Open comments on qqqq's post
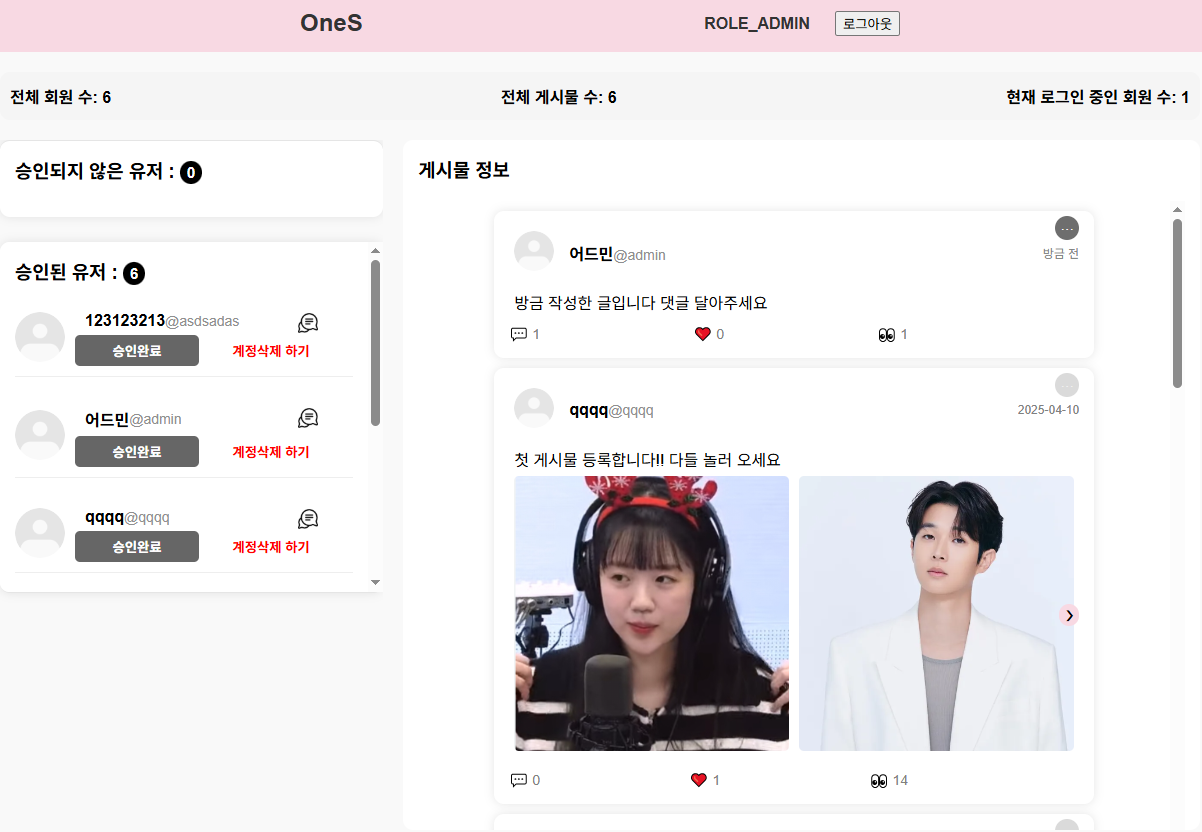 [x=519, y=780]
